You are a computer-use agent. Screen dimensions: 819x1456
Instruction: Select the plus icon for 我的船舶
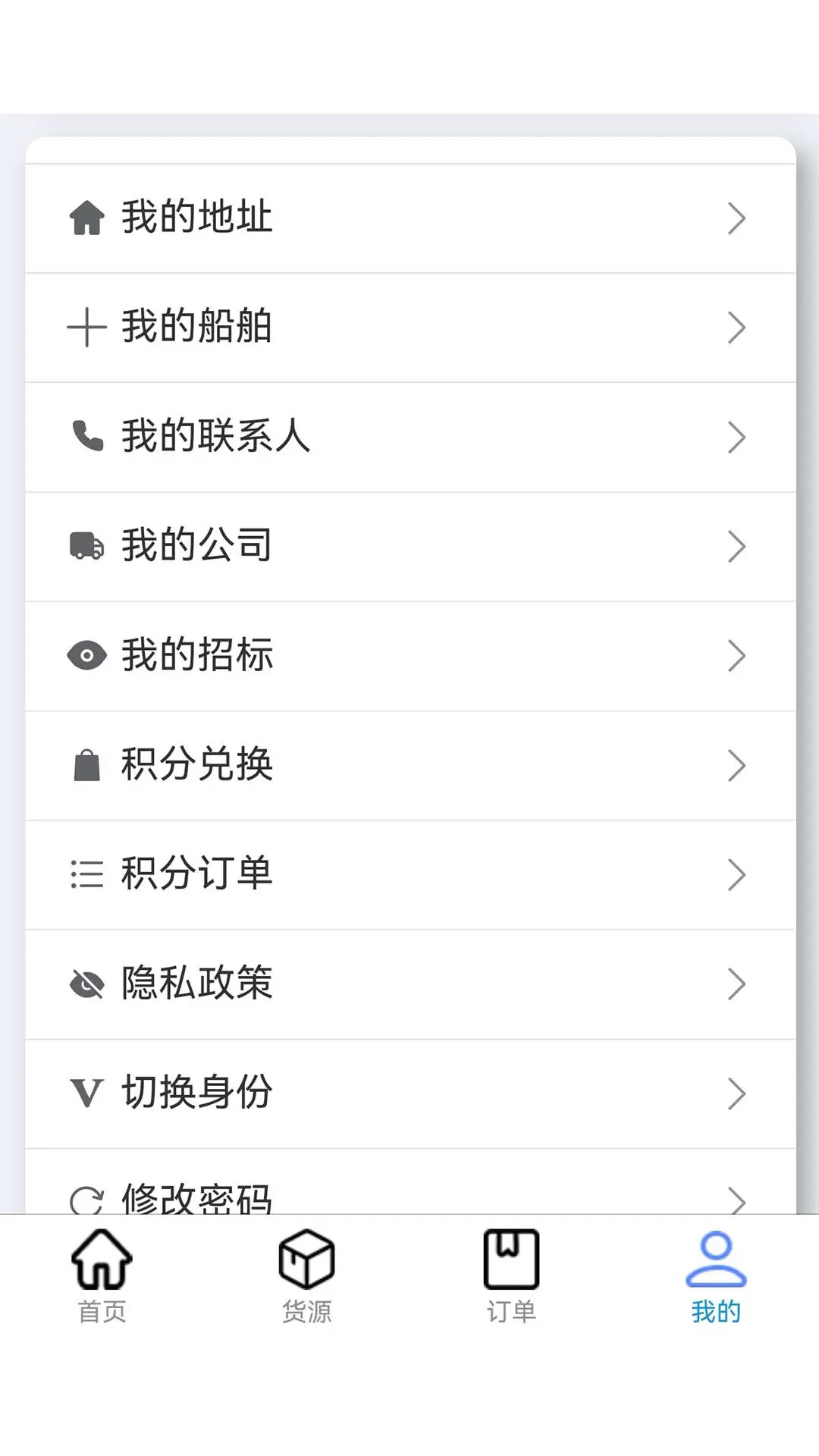tap(88, 327)
